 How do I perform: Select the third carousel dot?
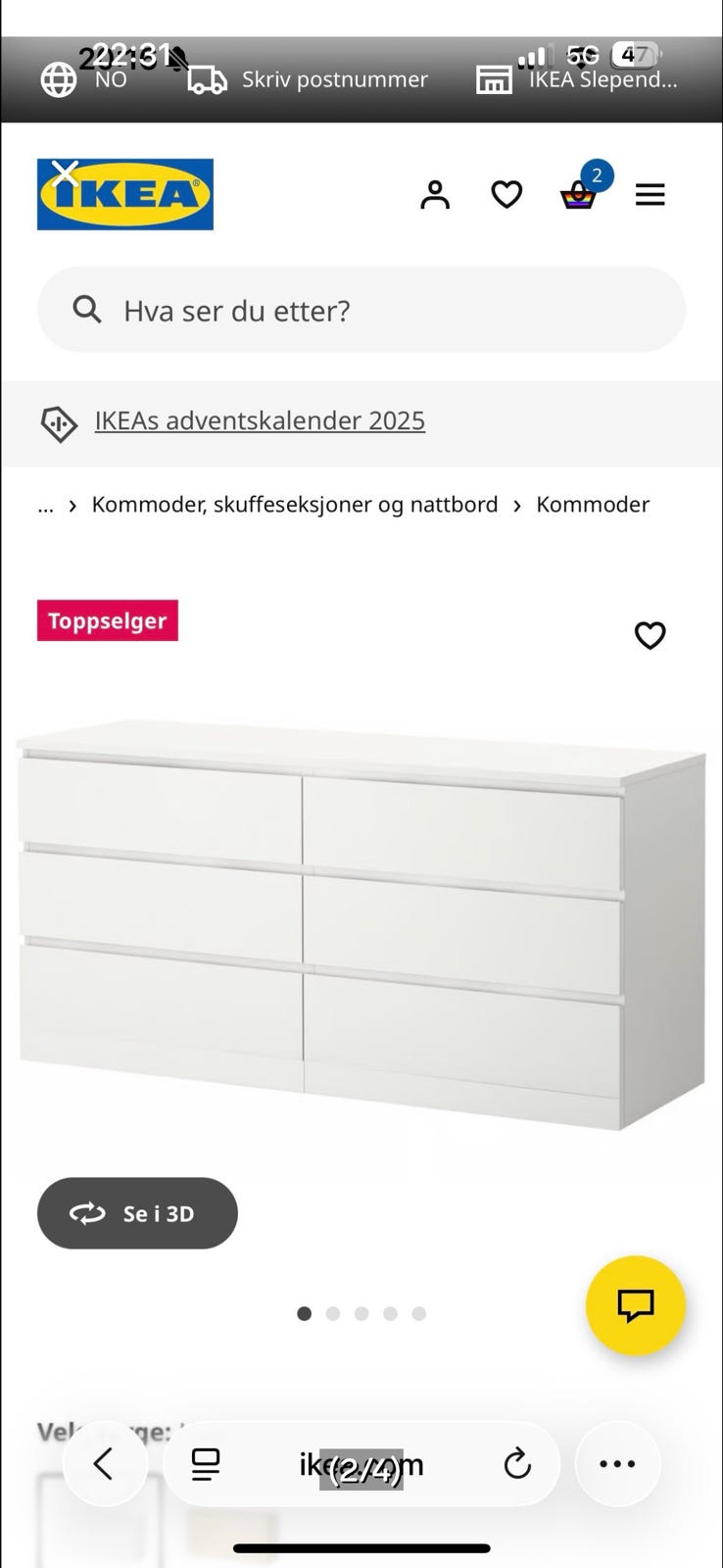point(361,1313)
